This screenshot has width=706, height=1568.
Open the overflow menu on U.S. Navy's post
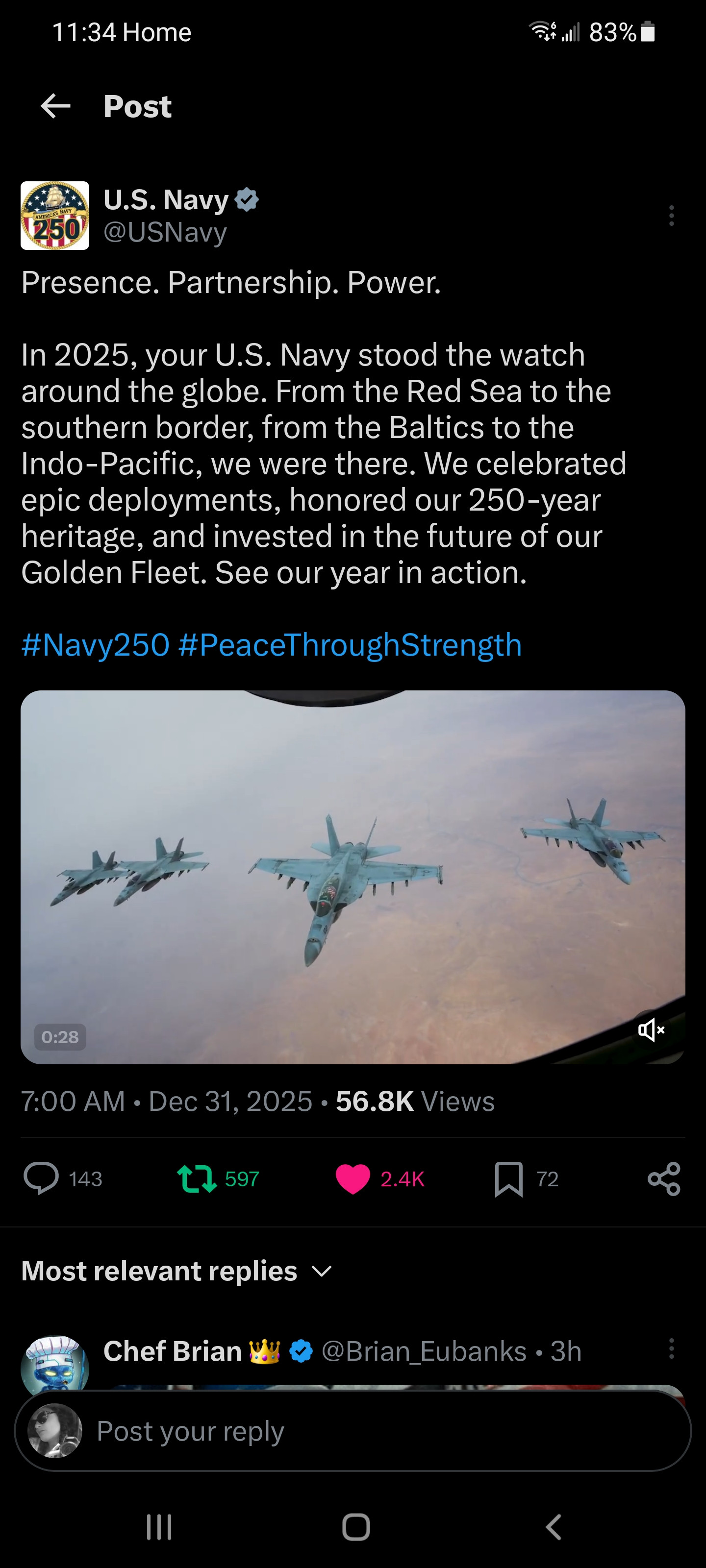coord(671,216)
